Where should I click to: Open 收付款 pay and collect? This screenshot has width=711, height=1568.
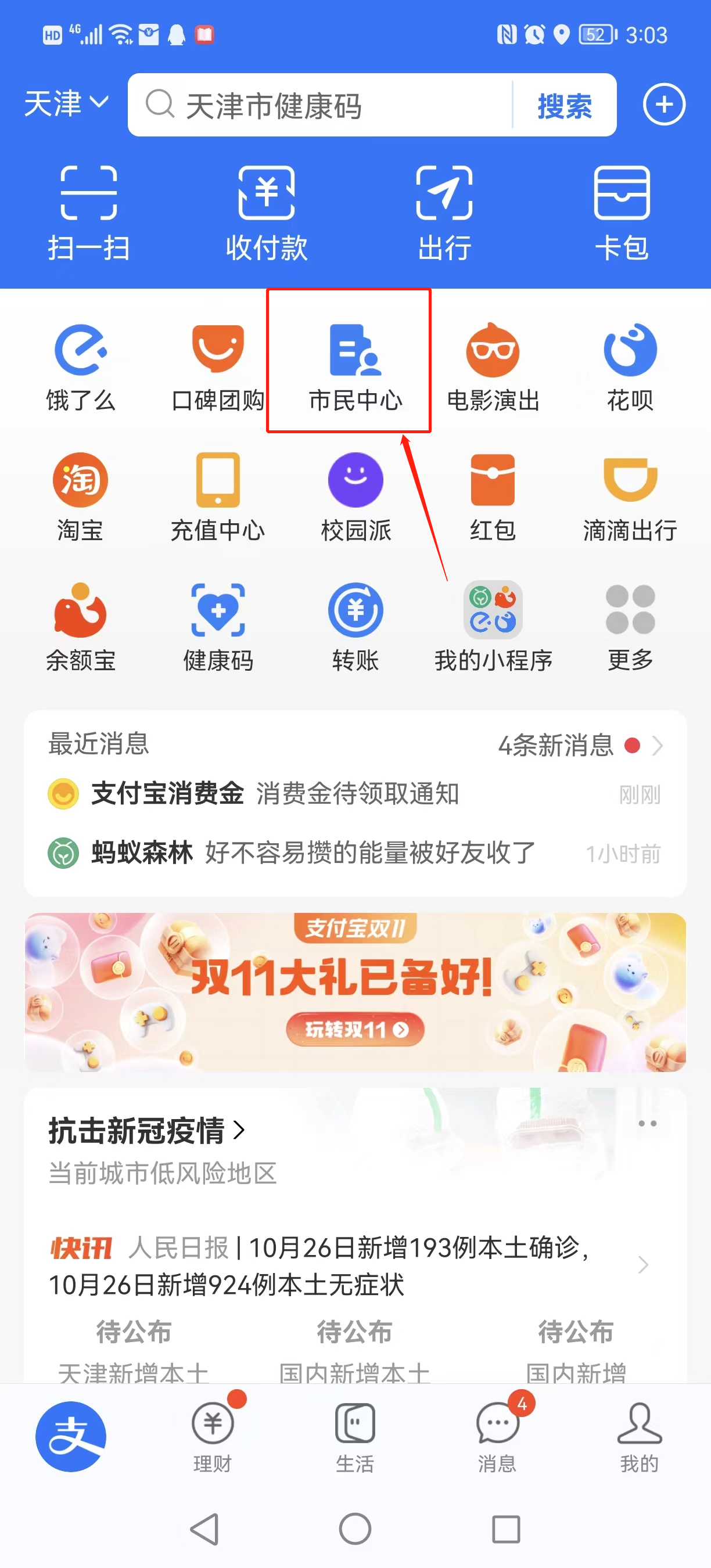click(x=267, y=213)
